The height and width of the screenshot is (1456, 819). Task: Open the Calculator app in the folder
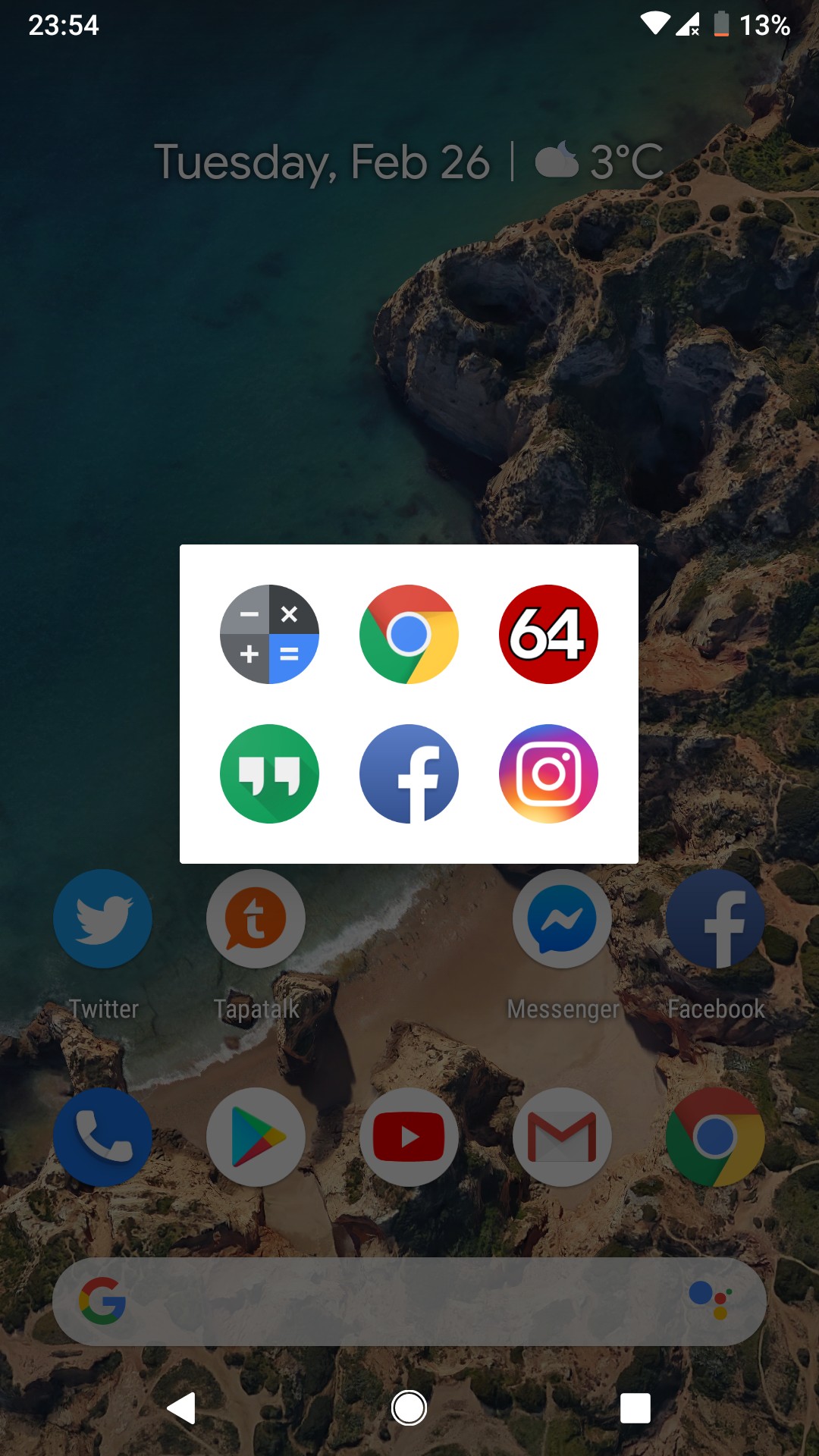click(x=269, y=634)
